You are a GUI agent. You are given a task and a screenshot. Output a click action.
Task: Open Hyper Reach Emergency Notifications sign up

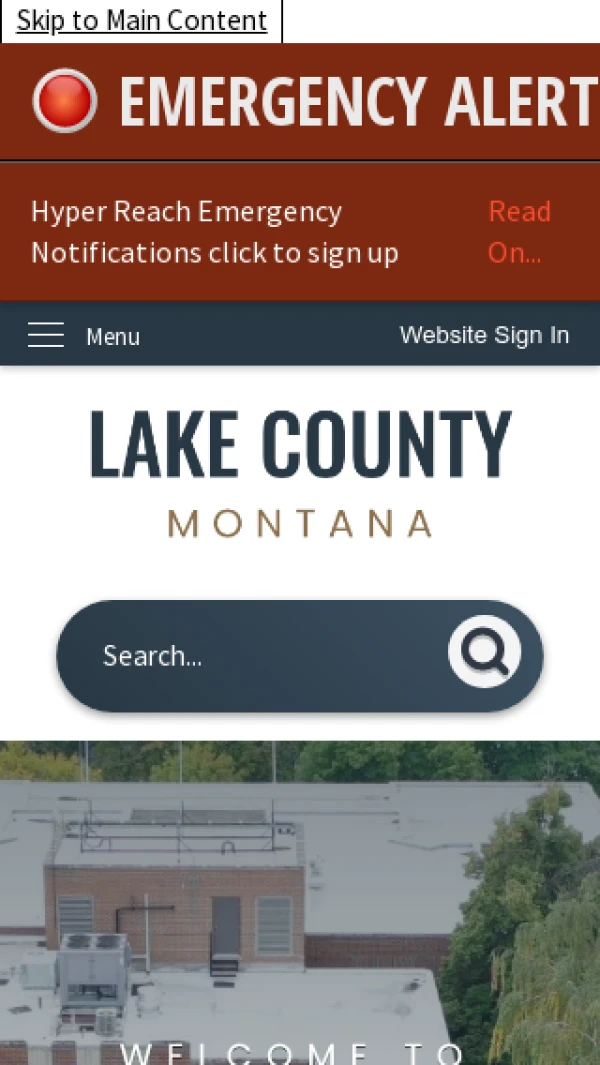[x=215, y=232]
